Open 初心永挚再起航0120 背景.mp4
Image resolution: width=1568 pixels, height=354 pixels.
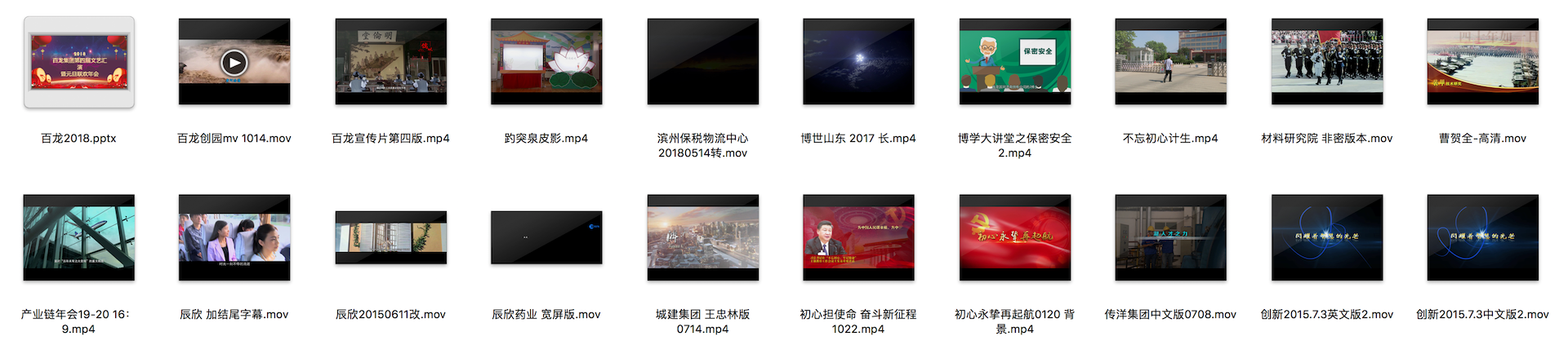click(x=1014, y=237)
